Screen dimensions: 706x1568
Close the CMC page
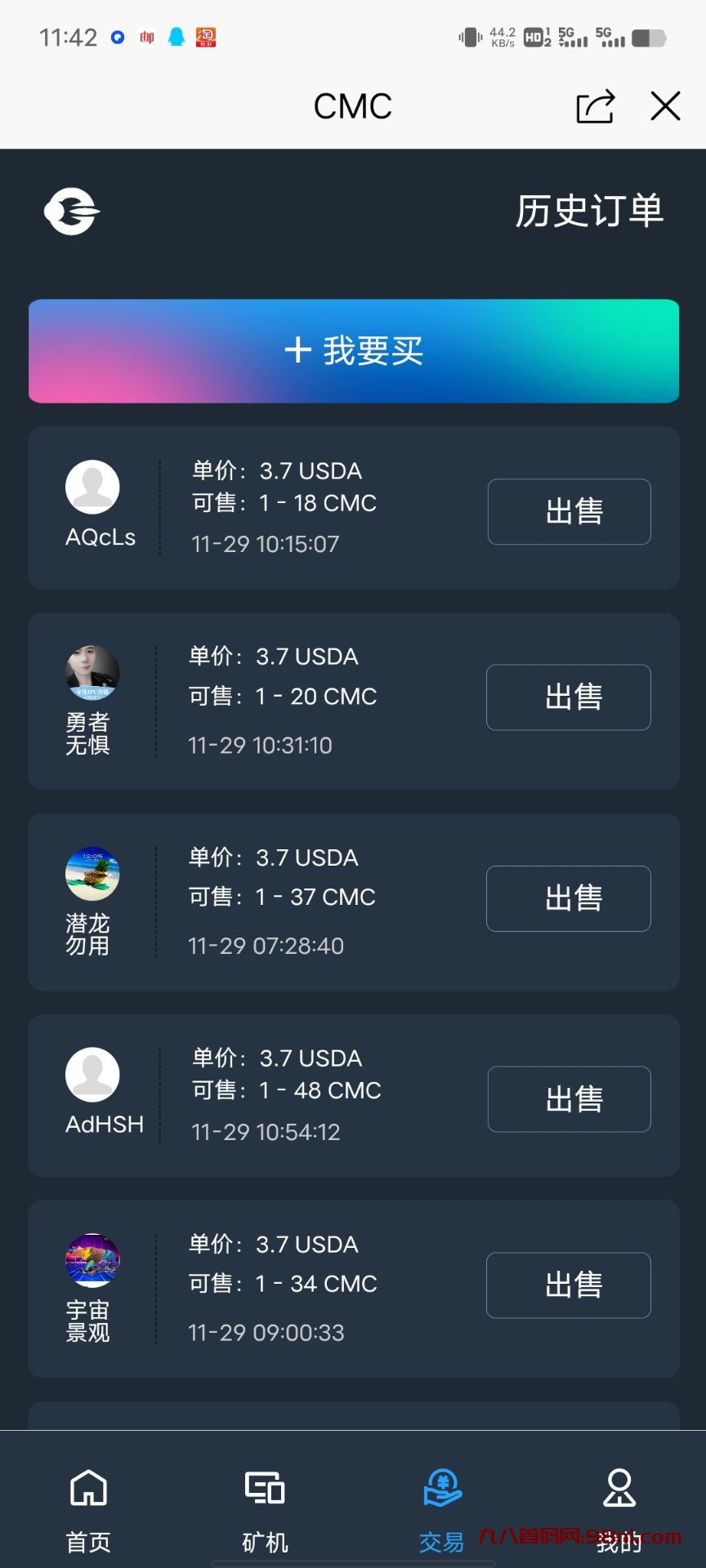pos(665,106)
